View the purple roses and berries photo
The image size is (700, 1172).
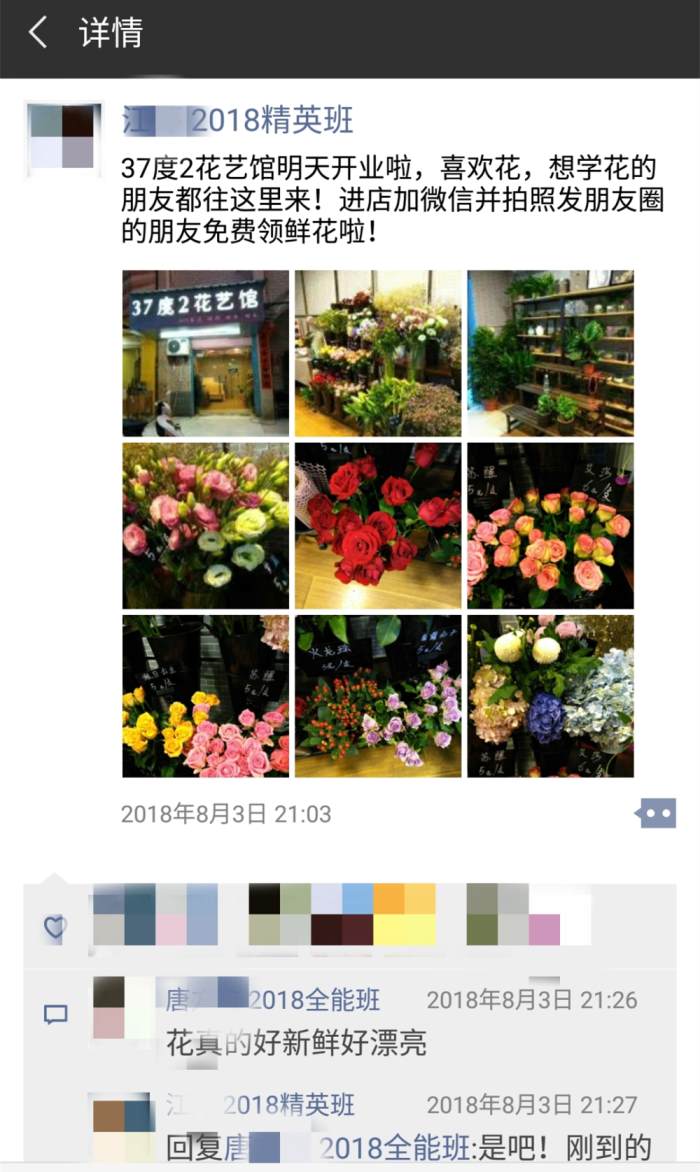point(378,696)
